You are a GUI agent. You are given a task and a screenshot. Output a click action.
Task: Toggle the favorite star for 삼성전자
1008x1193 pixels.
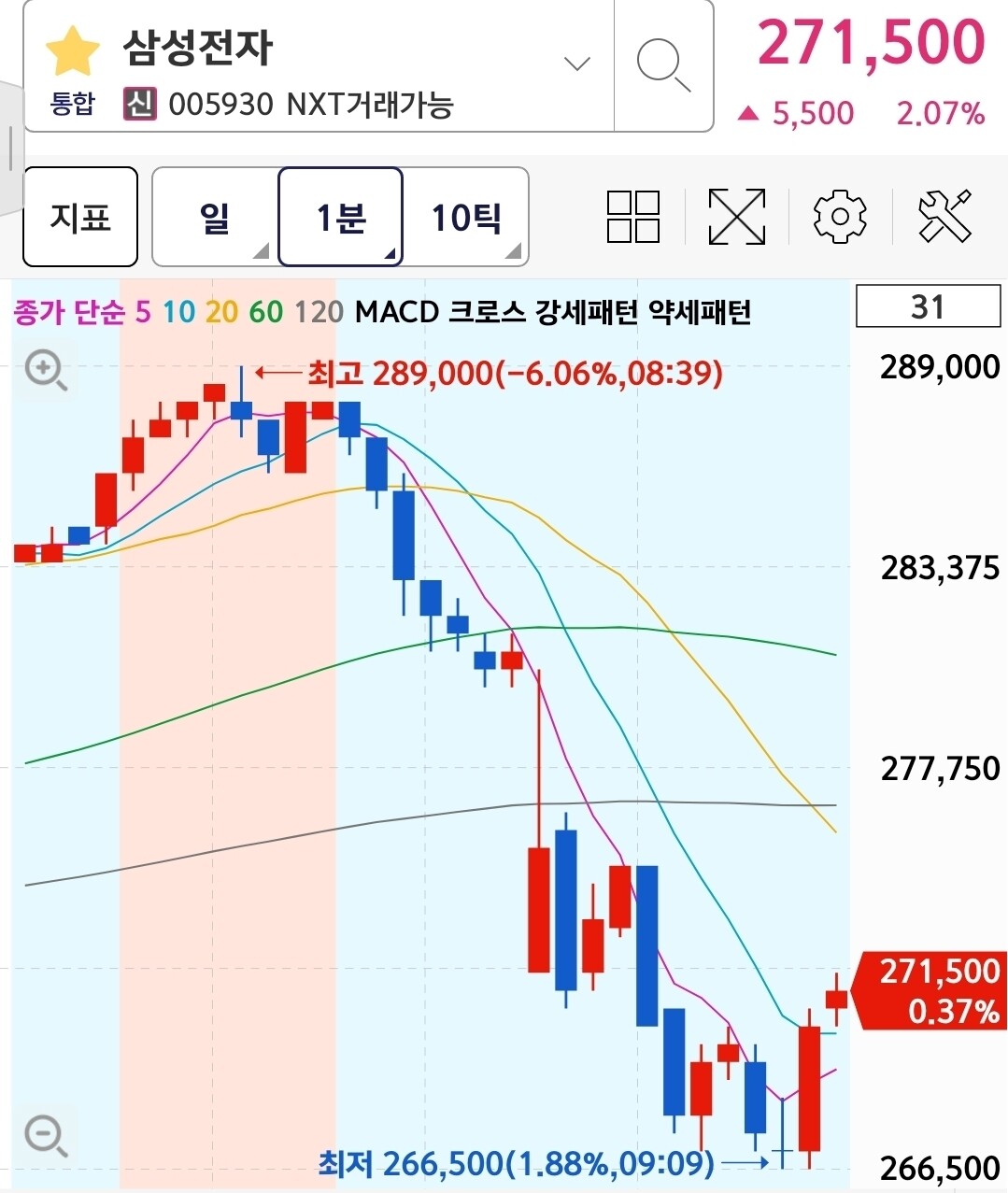(73, 51)
